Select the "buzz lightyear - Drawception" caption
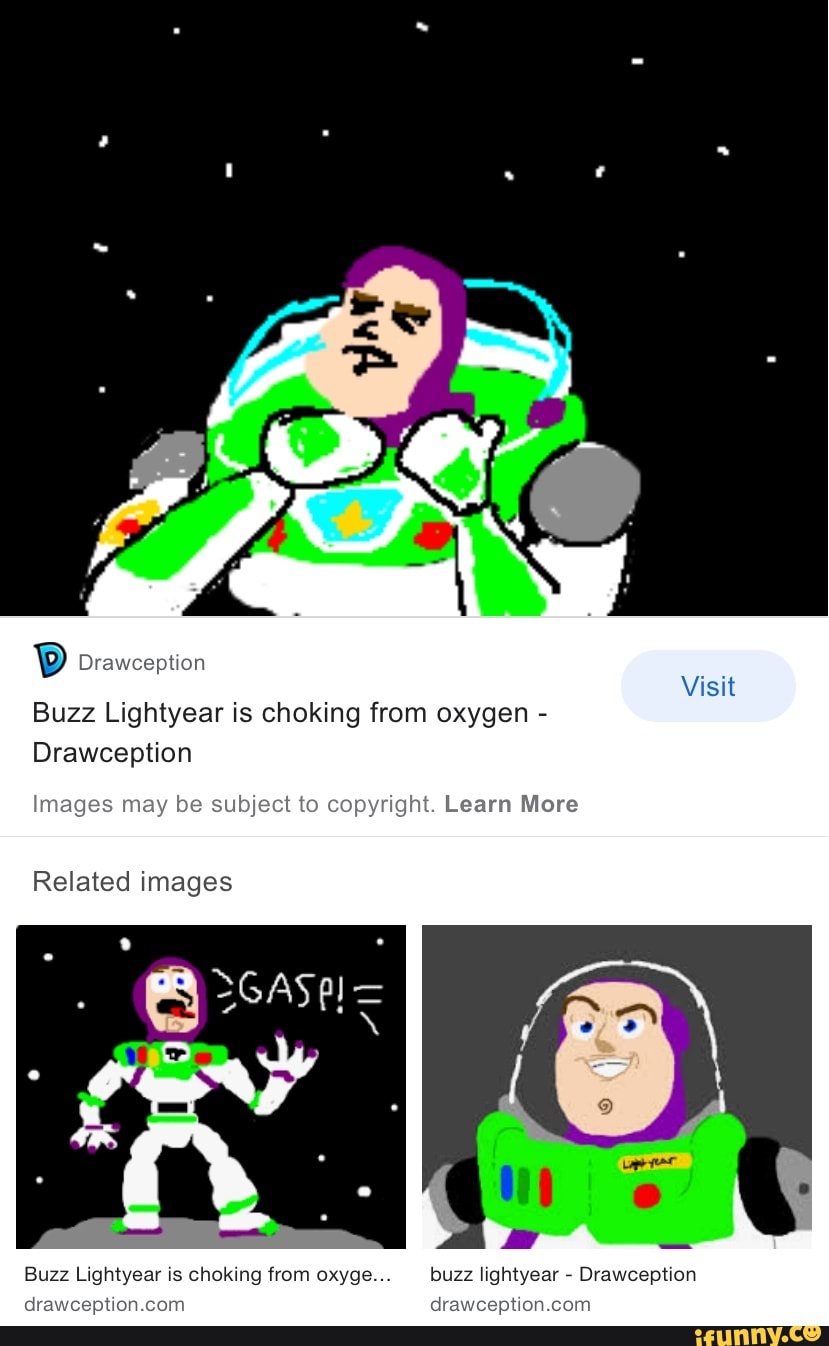The width and height of the screenshot is (829, 1346). coord(563,1274)
